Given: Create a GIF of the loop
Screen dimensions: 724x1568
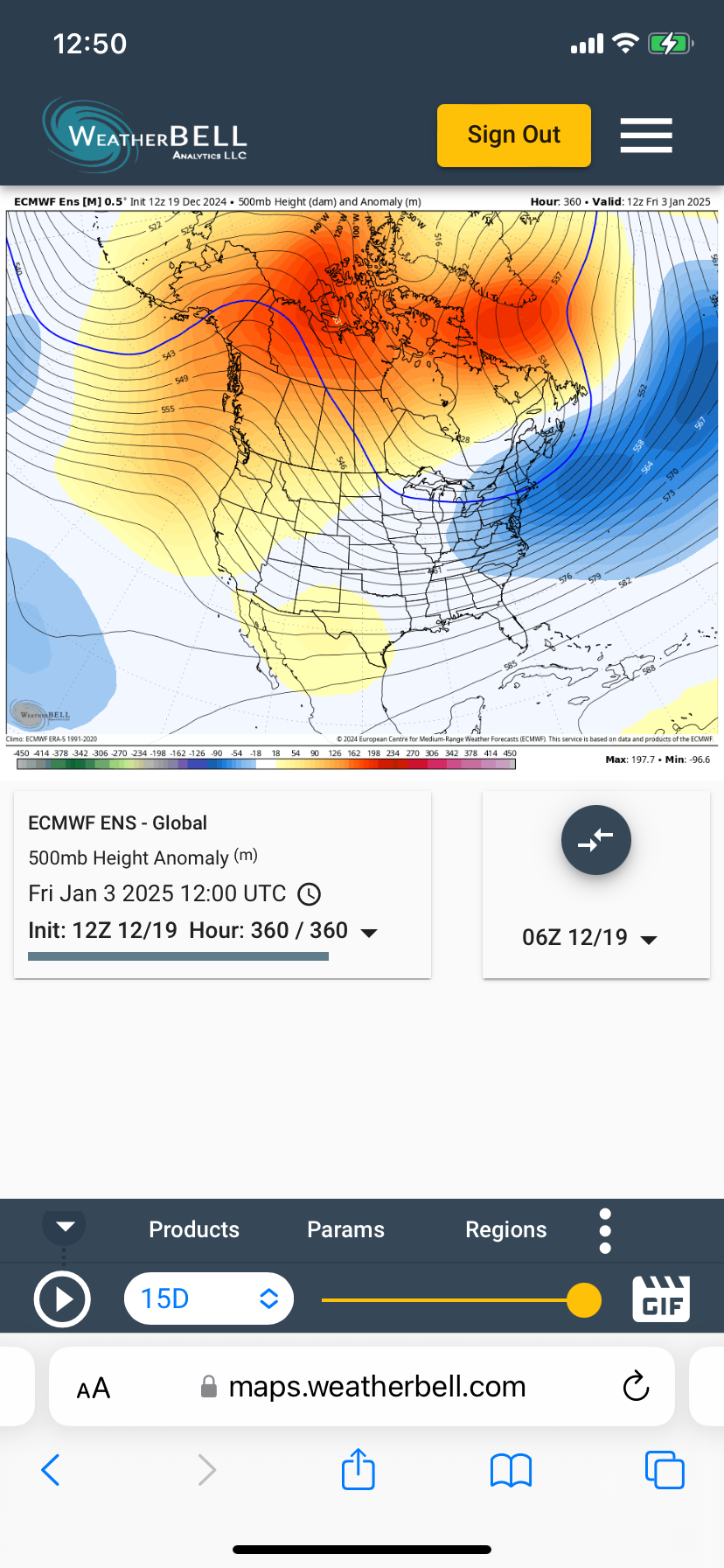Looking at the screenshot, I should pos(661,1299).
